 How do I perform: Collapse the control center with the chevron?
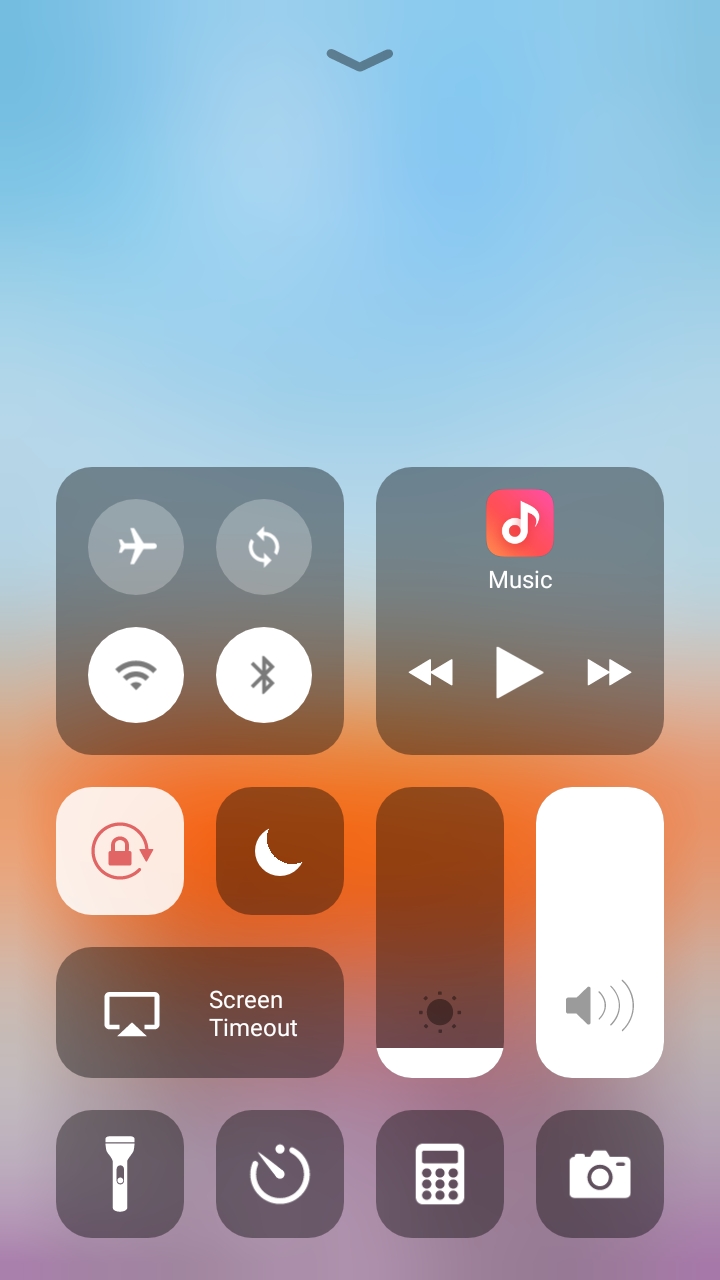[360, 60]
